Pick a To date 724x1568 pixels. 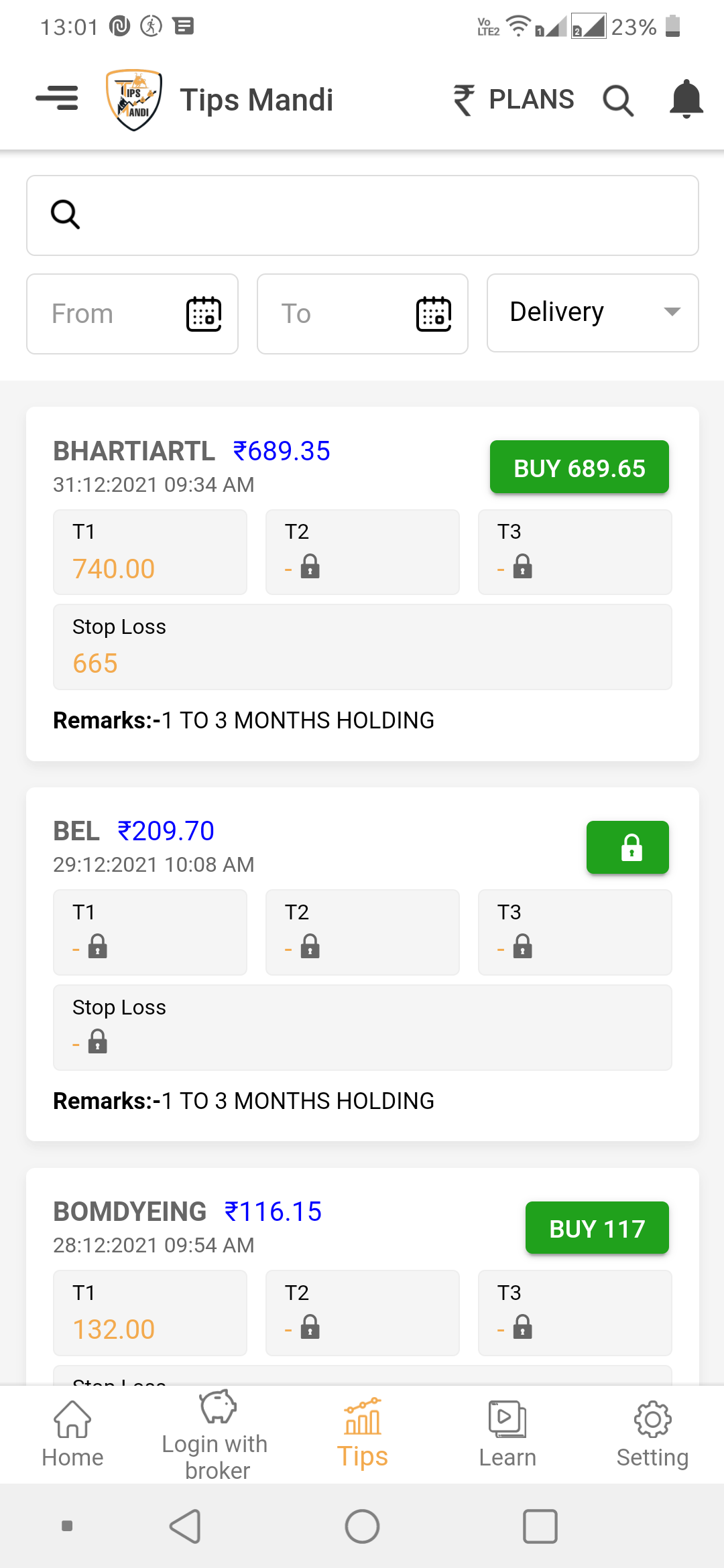pyautogui.click(x=363, y=314)
